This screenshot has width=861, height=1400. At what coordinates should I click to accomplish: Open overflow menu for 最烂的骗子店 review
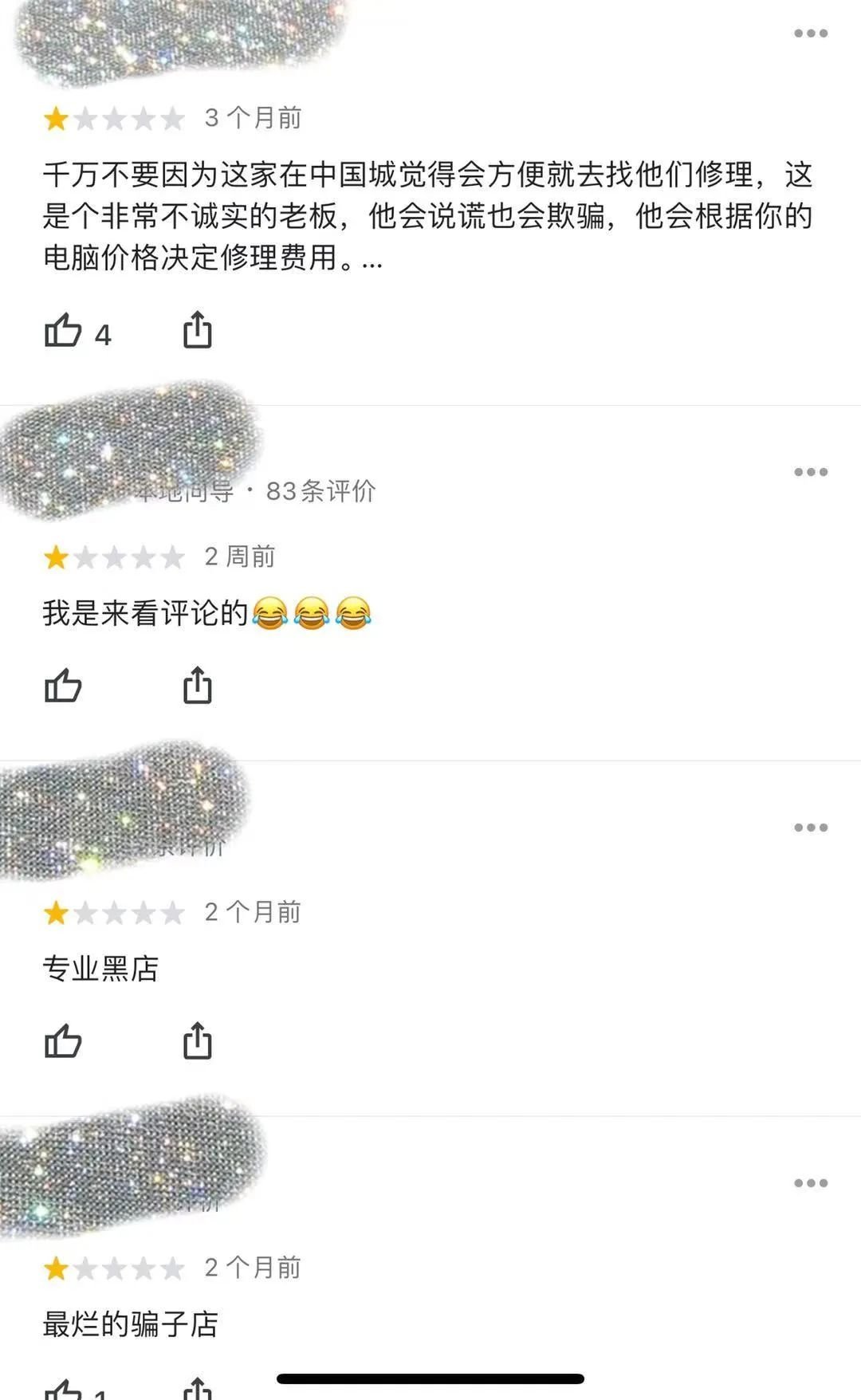point(811,1183)
